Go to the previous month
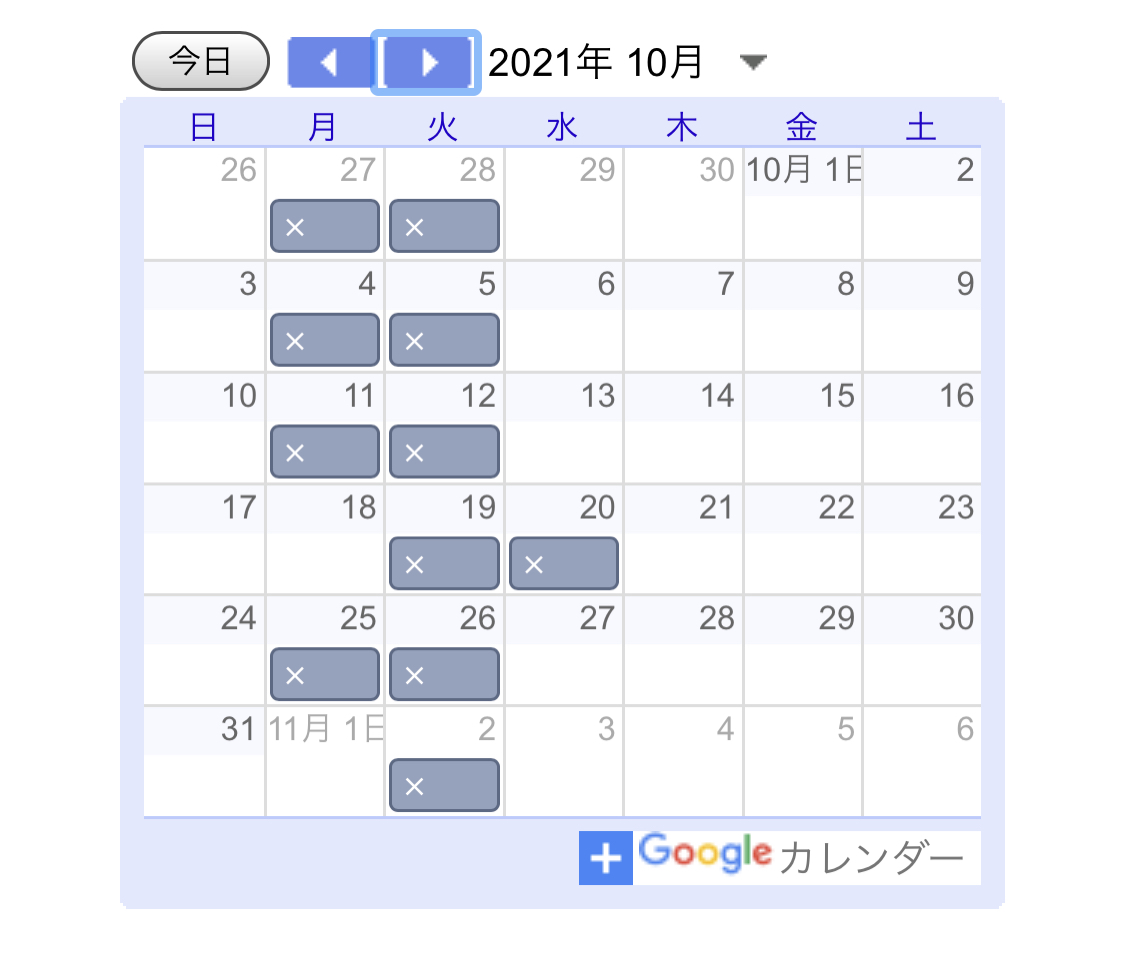1125x955 pixels. (x=329, y=62)
